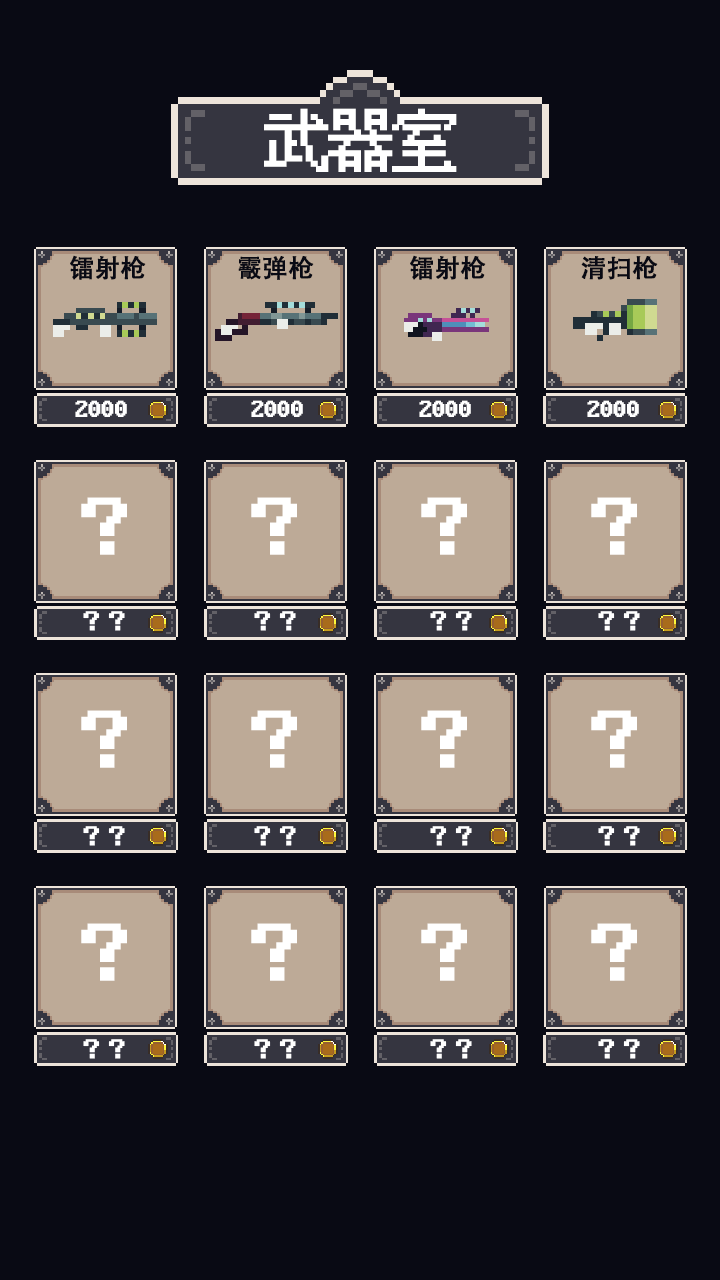Tap 2000 coin price under purple 镭射枪
720x1280 pixels.
point(446,410)
